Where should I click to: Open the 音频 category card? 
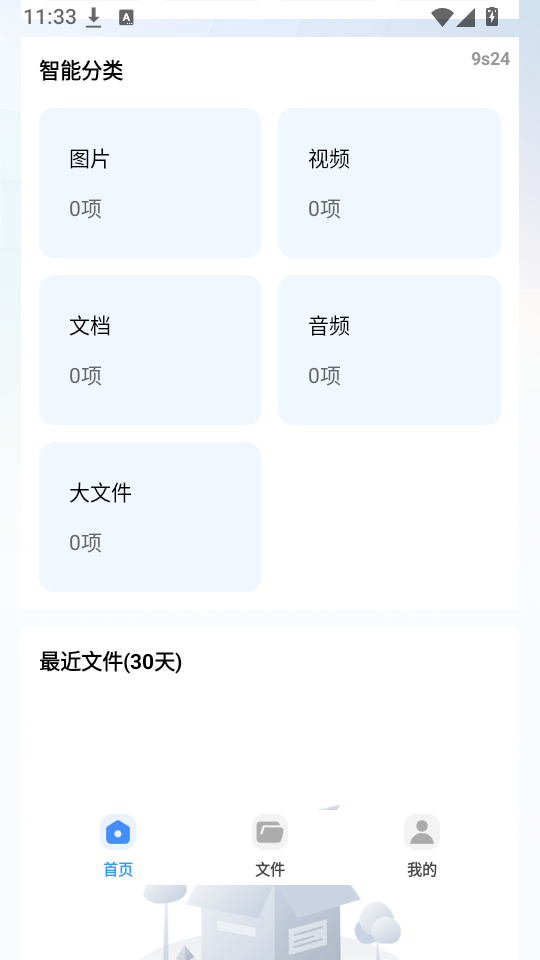point(389,350)
